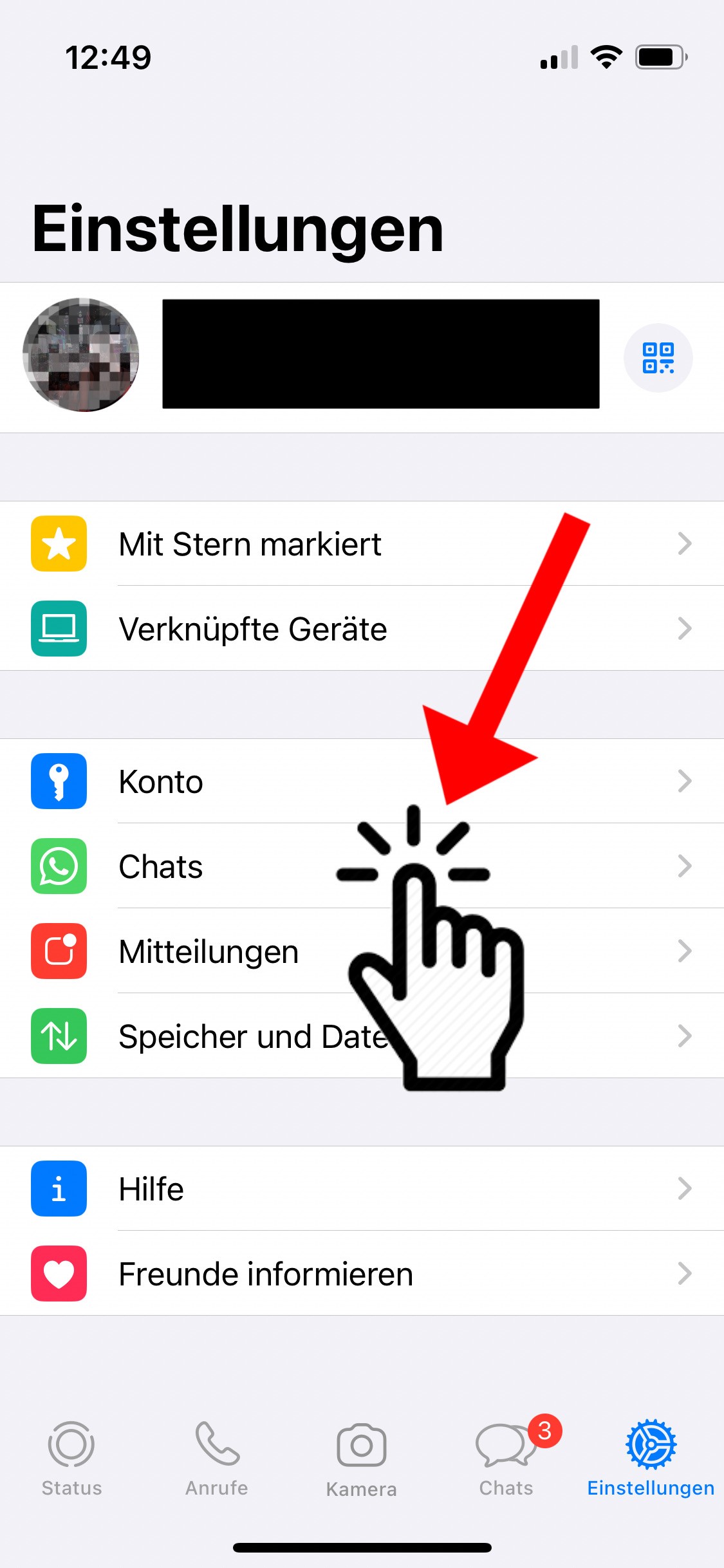The height and width of the screenshot is (1568, 724).
Task: Select the Einstellungen tab
Action: (651, 1459)
